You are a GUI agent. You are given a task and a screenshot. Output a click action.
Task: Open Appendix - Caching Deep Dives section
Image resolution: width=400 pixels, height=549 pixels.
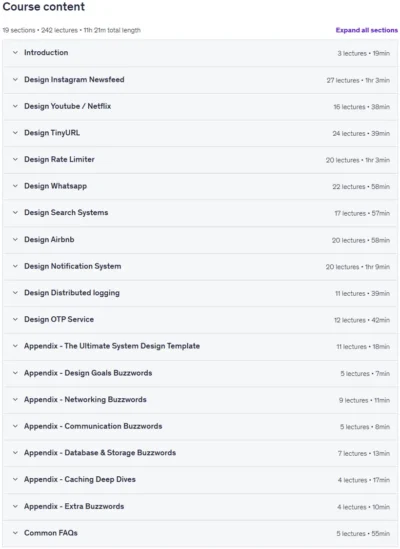click(x=200, y=480)
